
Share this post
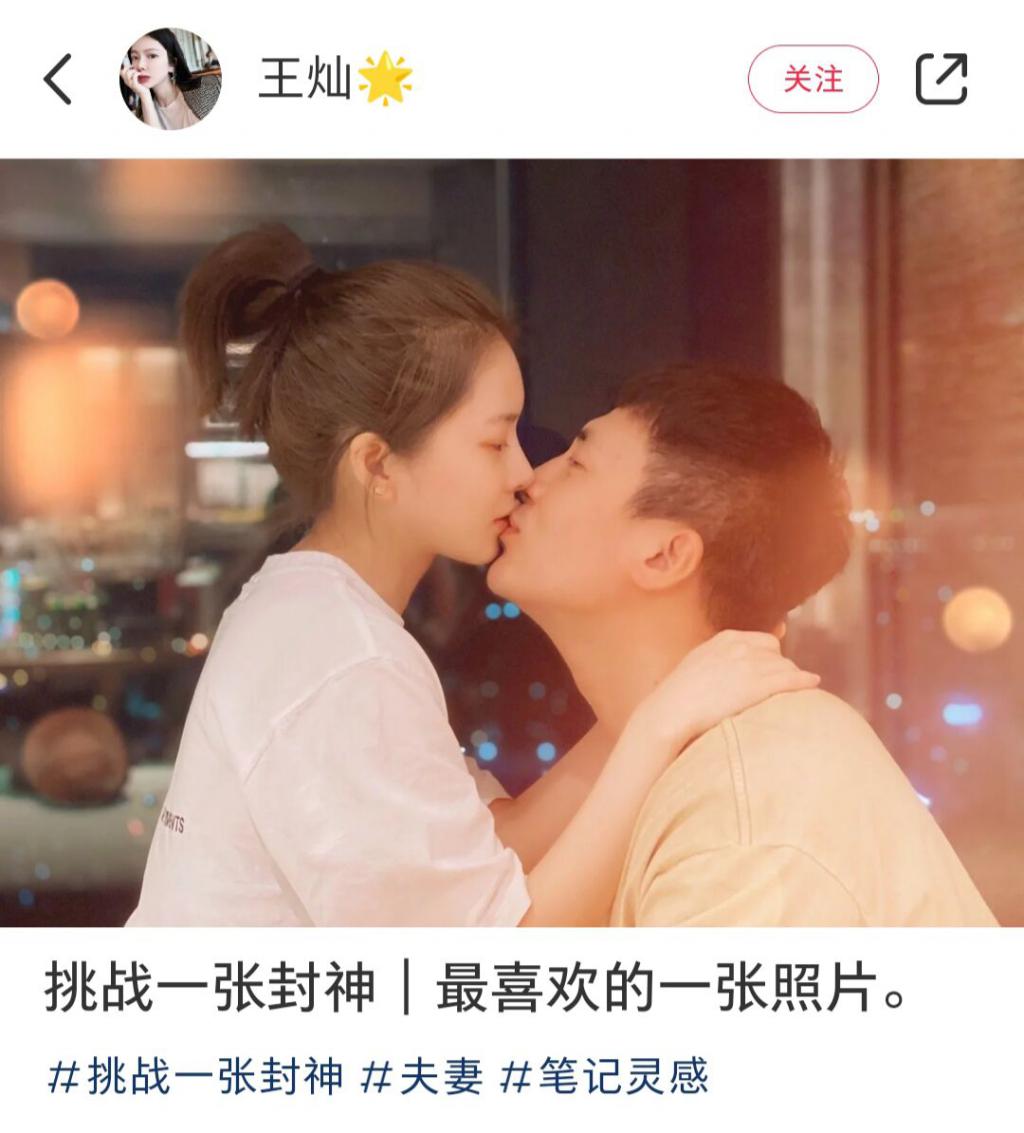click(941, 79)
